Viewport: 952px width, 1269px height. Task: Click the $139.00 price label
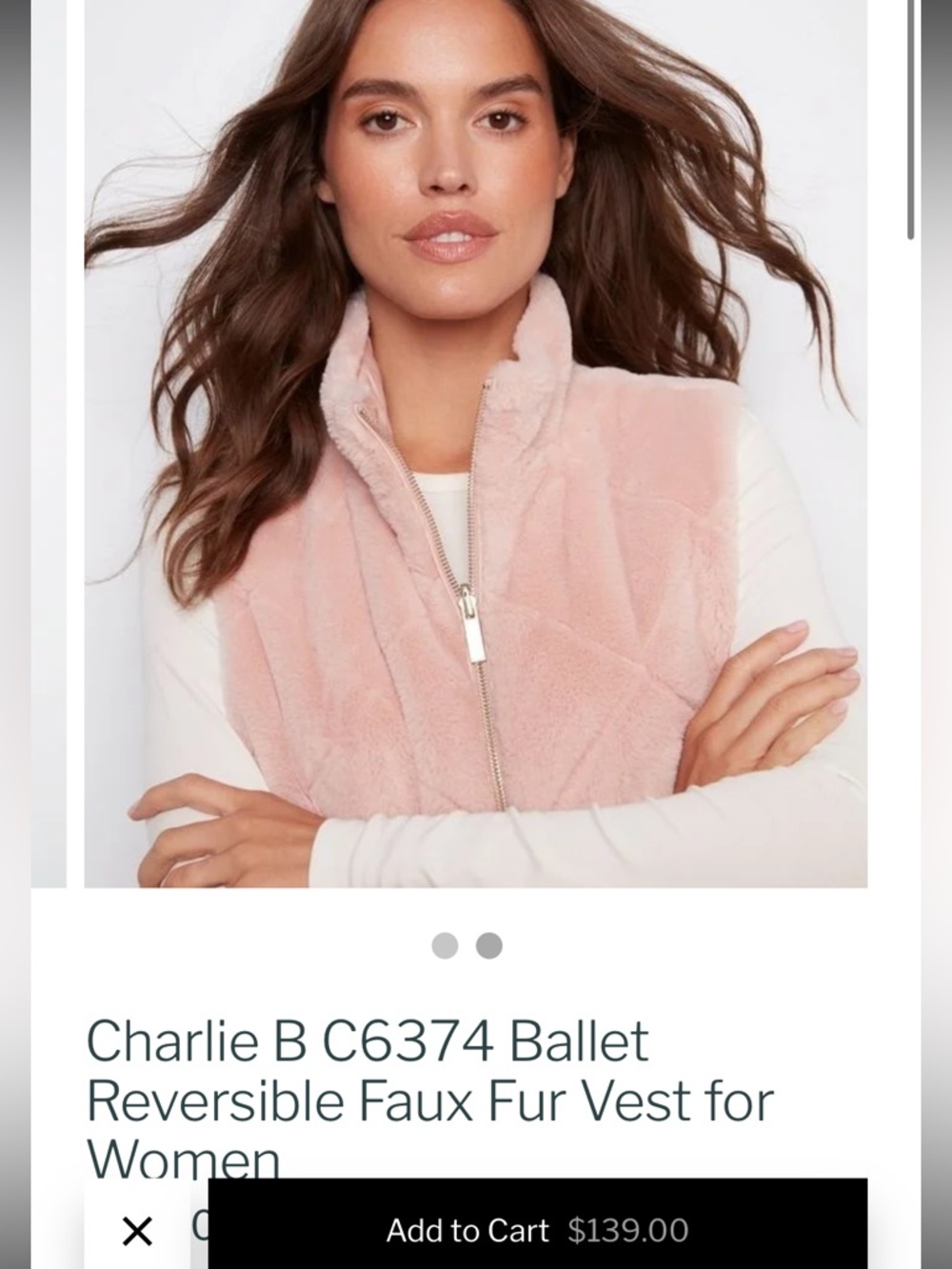625,1229
